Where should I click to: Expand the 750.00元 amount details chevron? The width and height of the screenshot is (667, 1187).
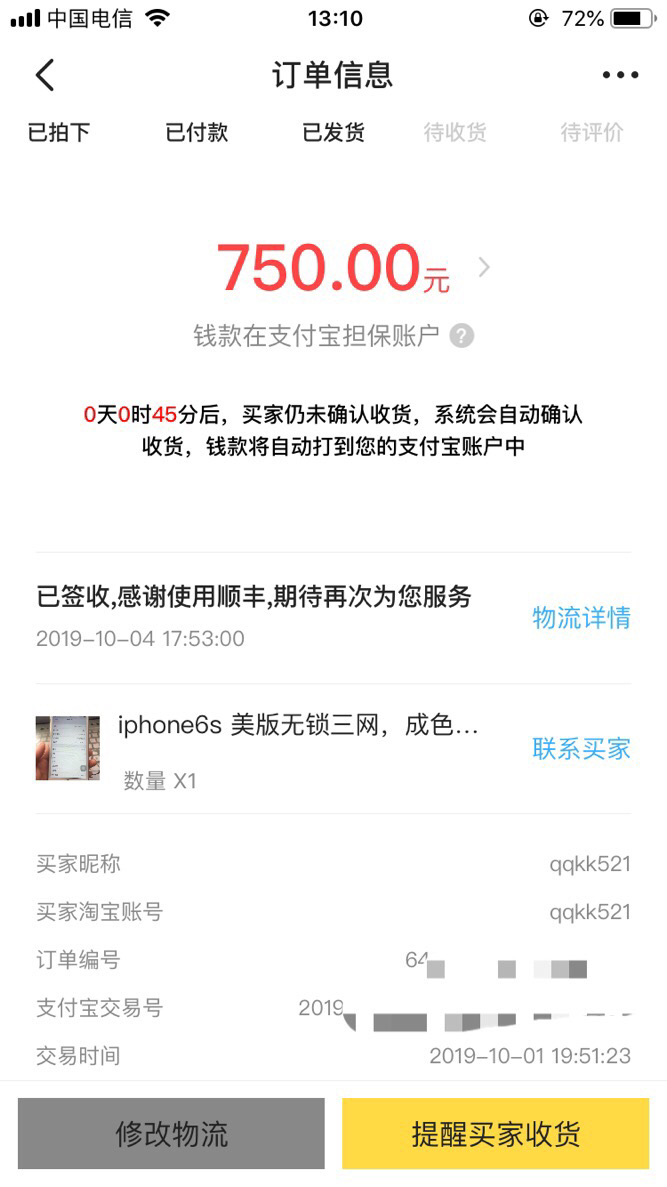[x=485, y=267]
